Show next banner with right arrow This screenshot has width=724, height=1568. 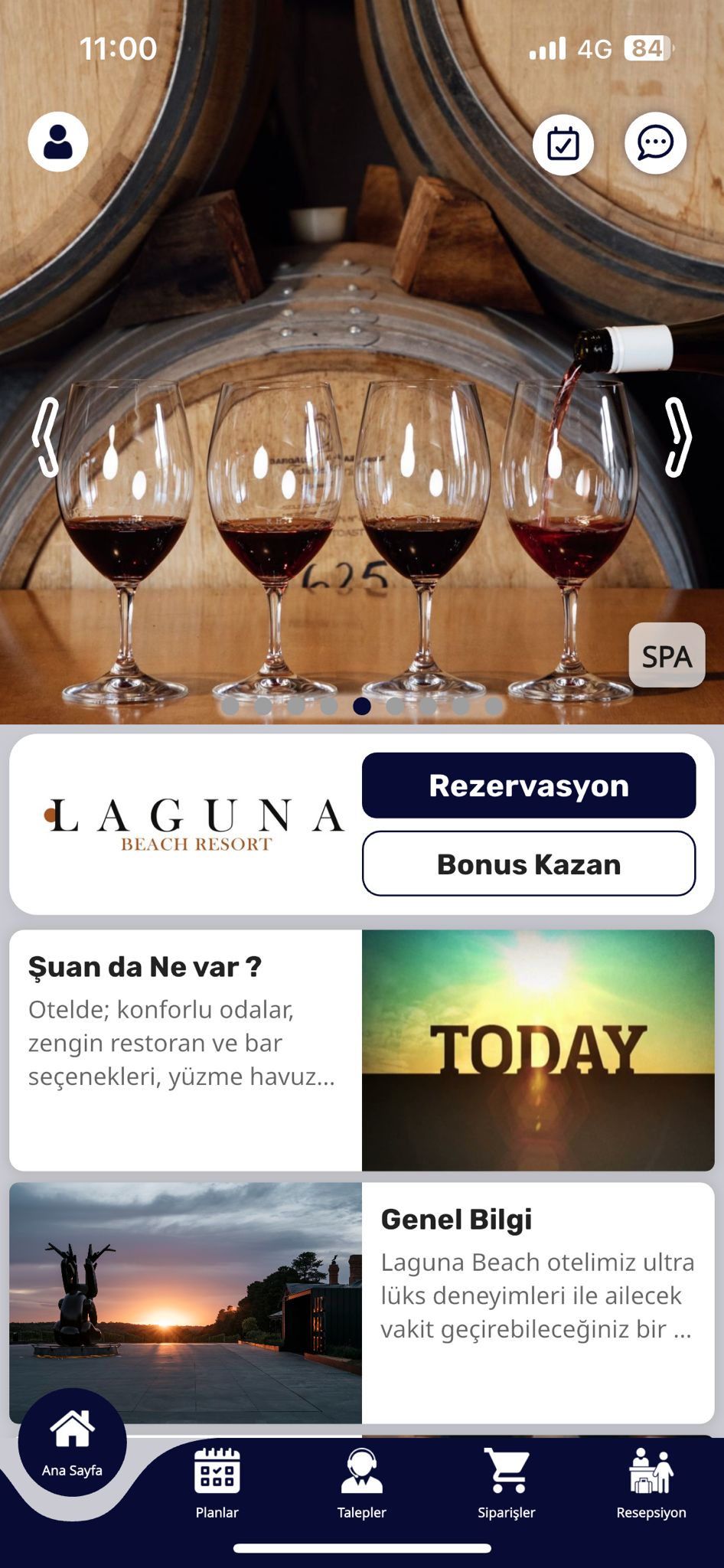[677, 437]
